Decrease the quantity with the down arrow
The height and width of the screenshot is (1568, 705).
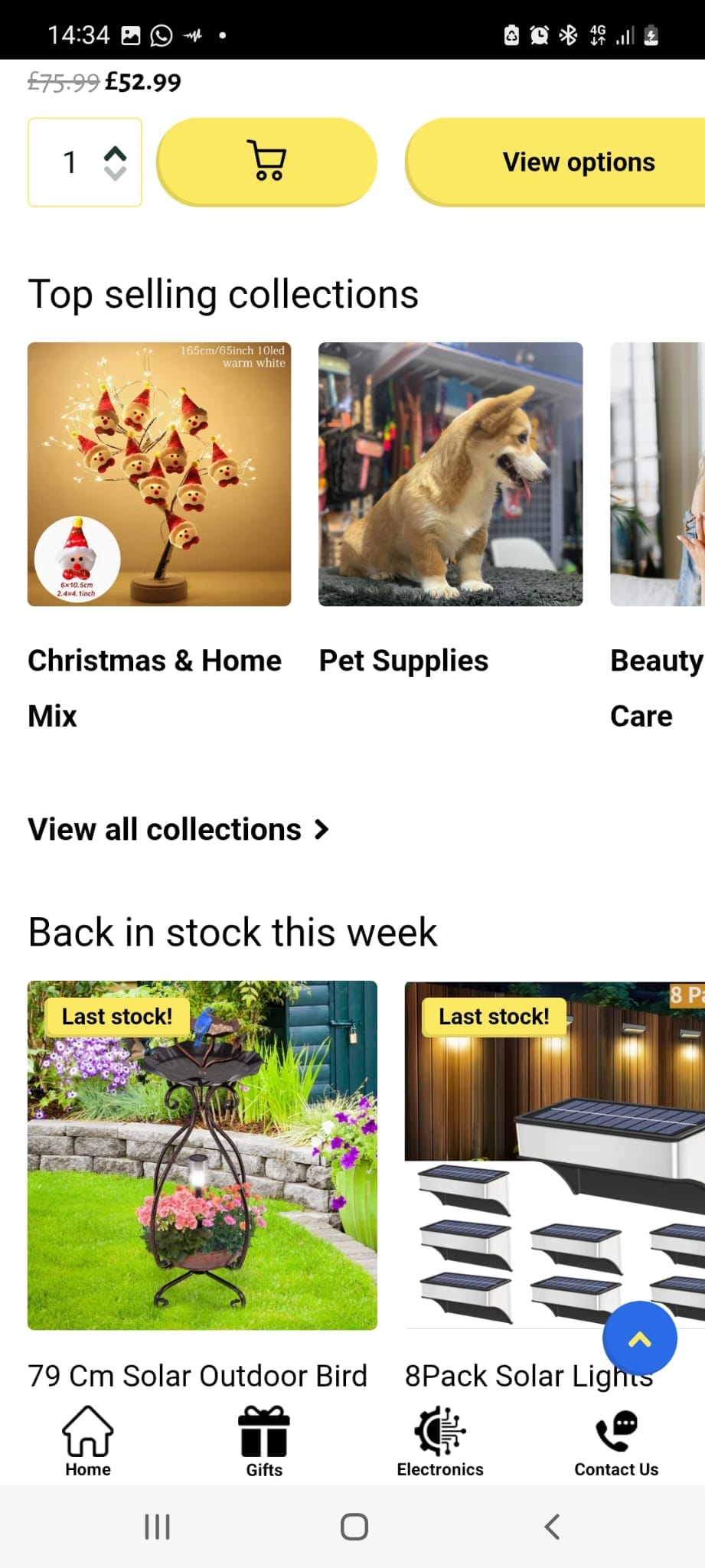pyautogui.click(x=115, y=173)
